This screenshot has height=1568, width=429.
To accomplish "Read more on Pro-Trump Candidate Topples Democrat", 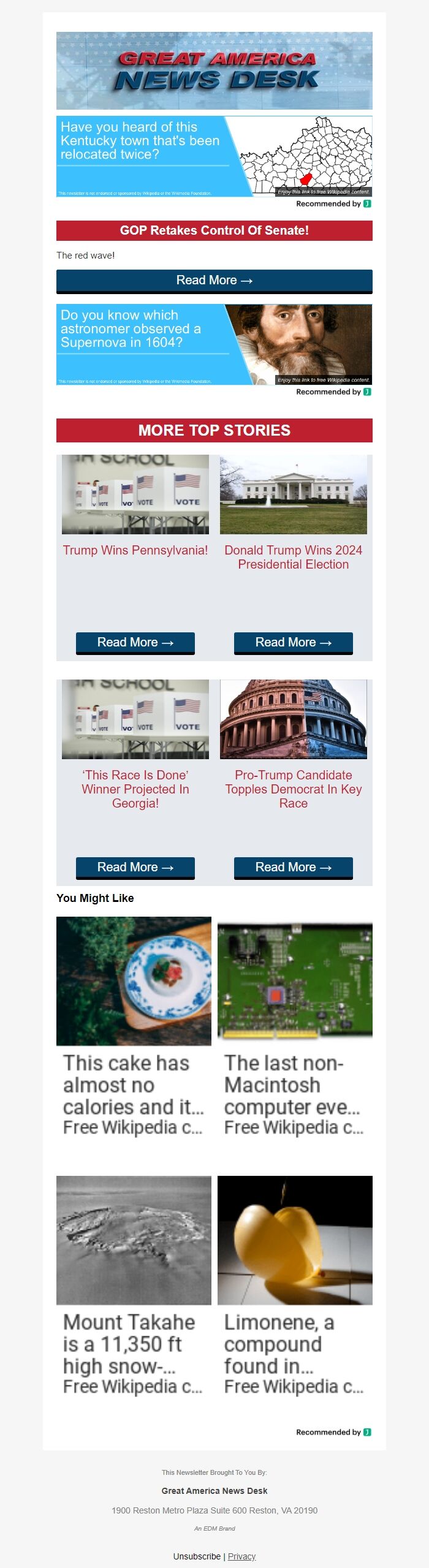I will click(x=293, y=867).
